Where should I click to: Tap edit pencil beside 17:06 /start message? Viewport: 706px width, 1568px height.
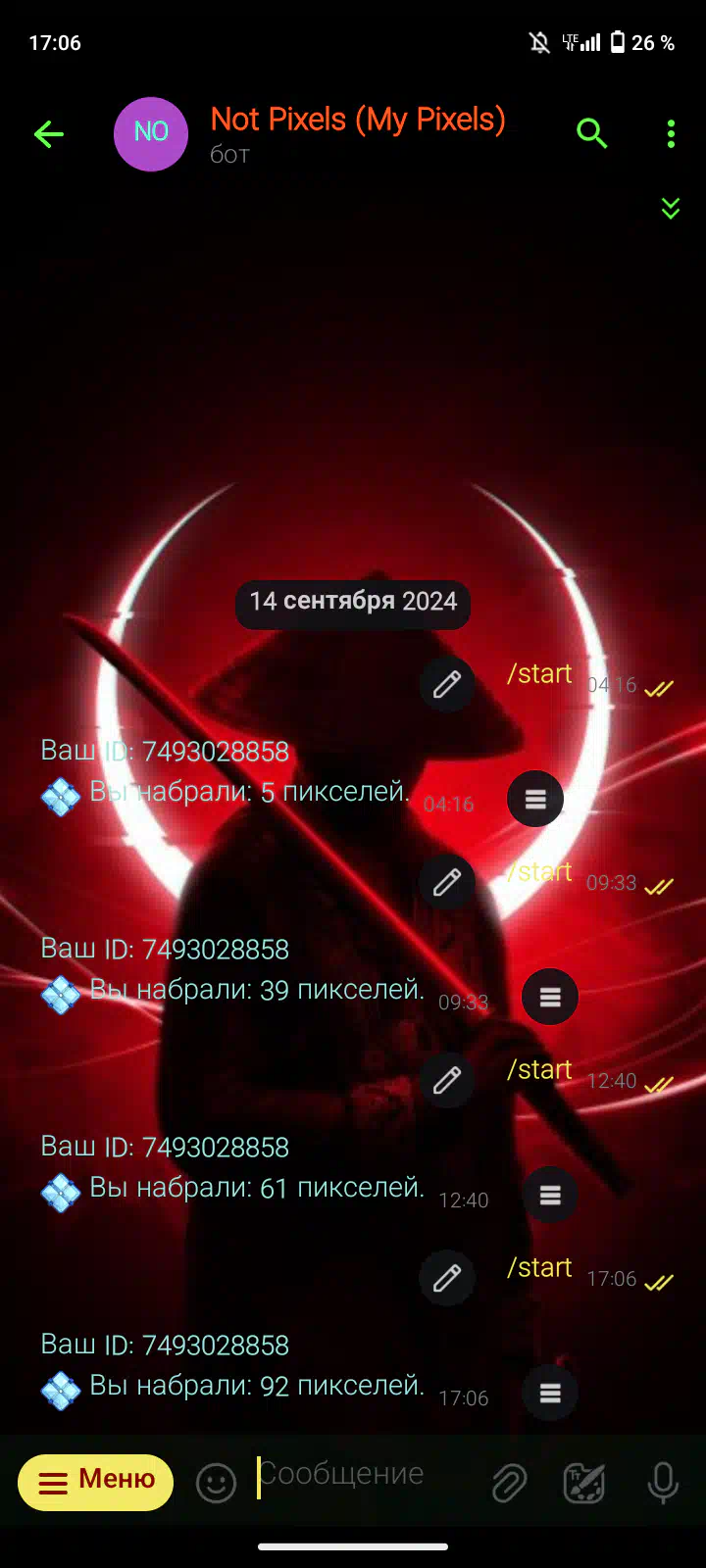[447, 1278]
